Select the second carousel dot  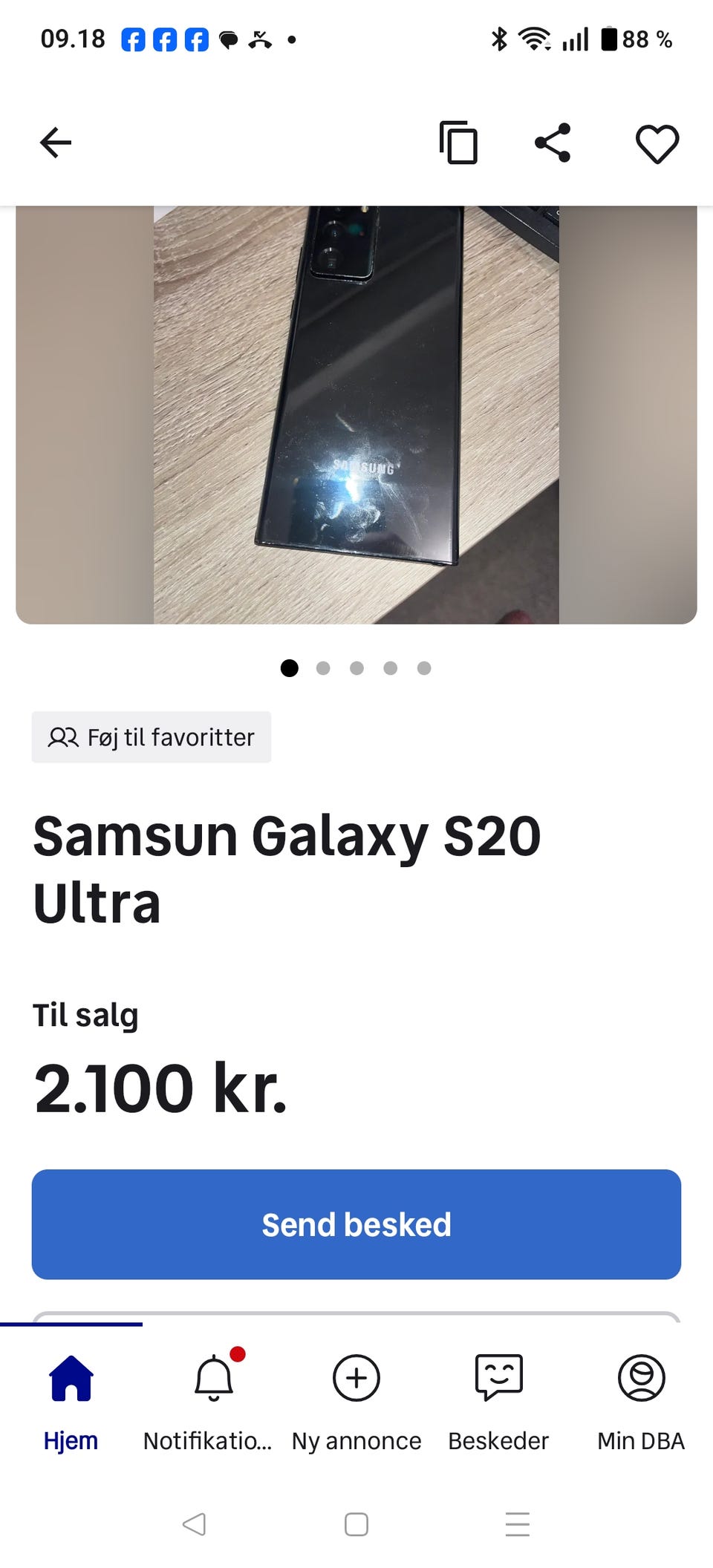pos(322,668)
